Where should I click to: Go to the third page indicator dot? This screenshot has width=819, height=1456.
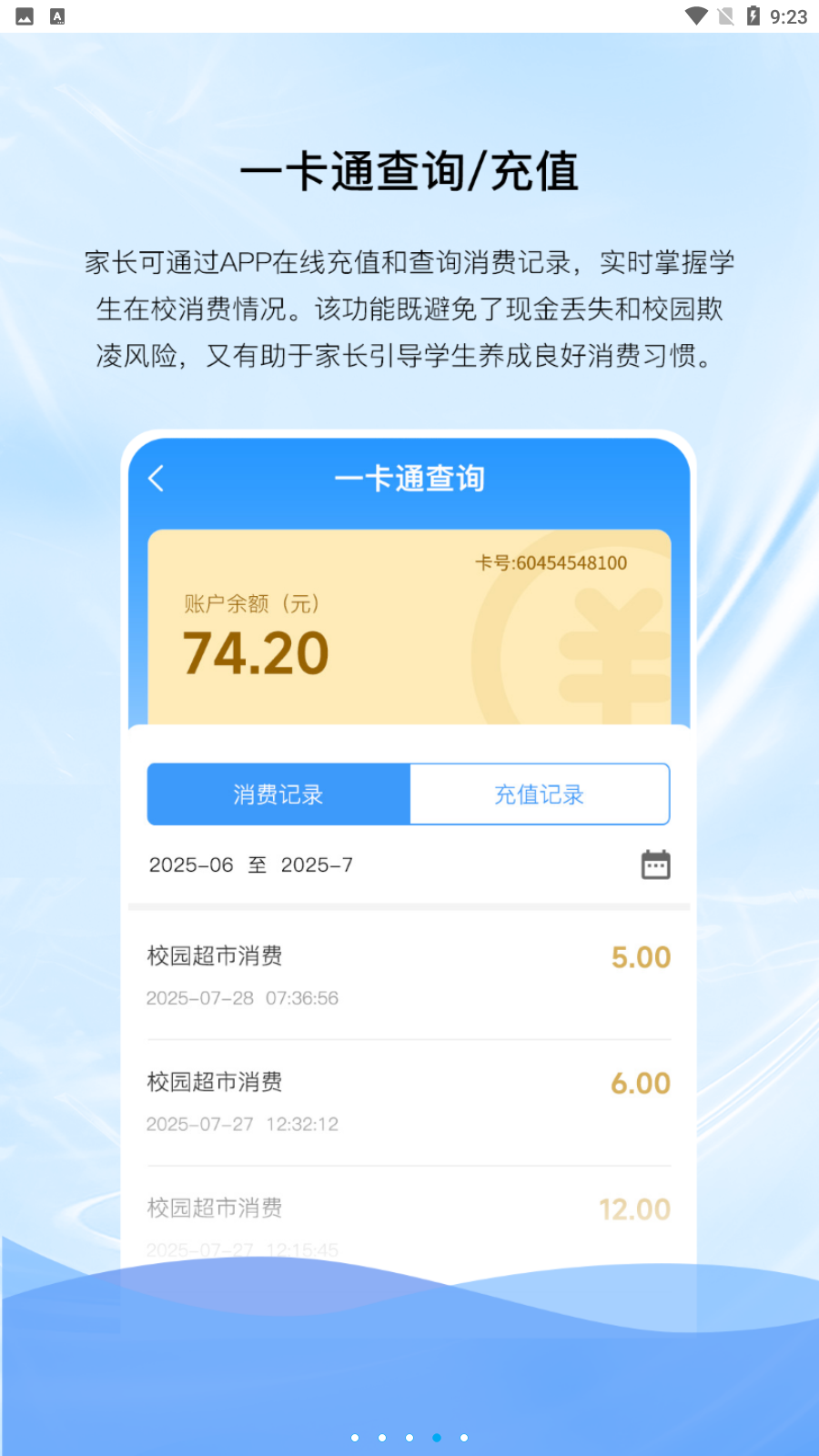tap(409, 1438)
